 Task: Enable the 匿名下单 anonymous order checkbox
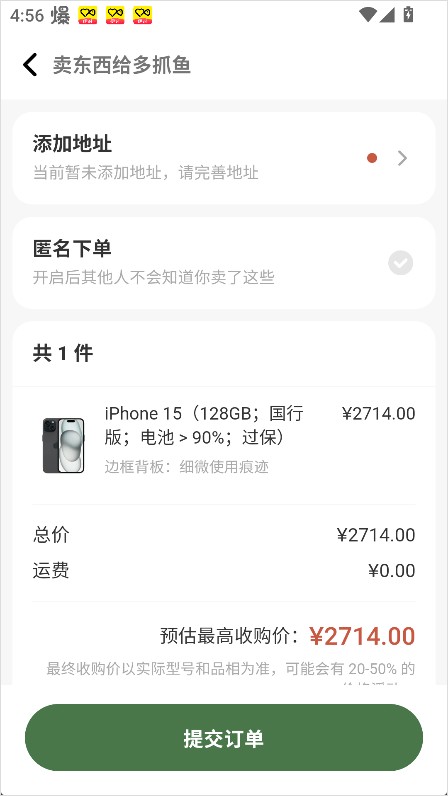[x=400, y=263]
